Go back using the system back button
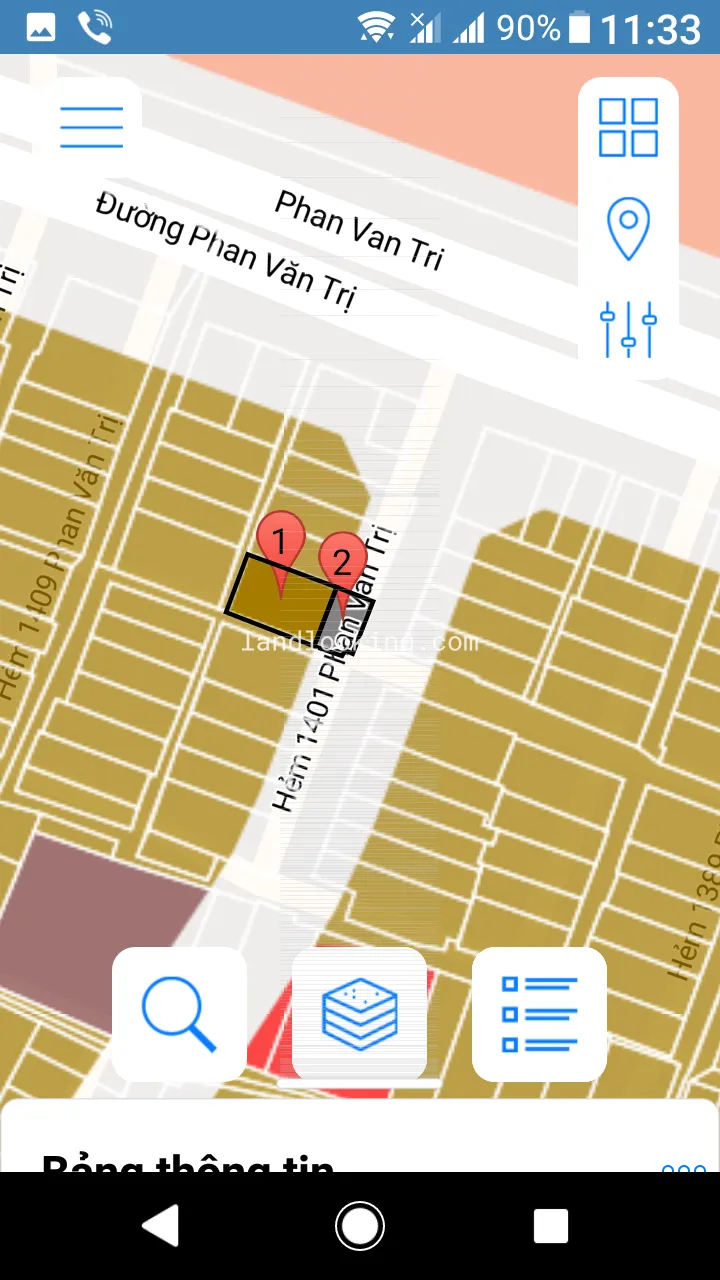 point(161,1225)
